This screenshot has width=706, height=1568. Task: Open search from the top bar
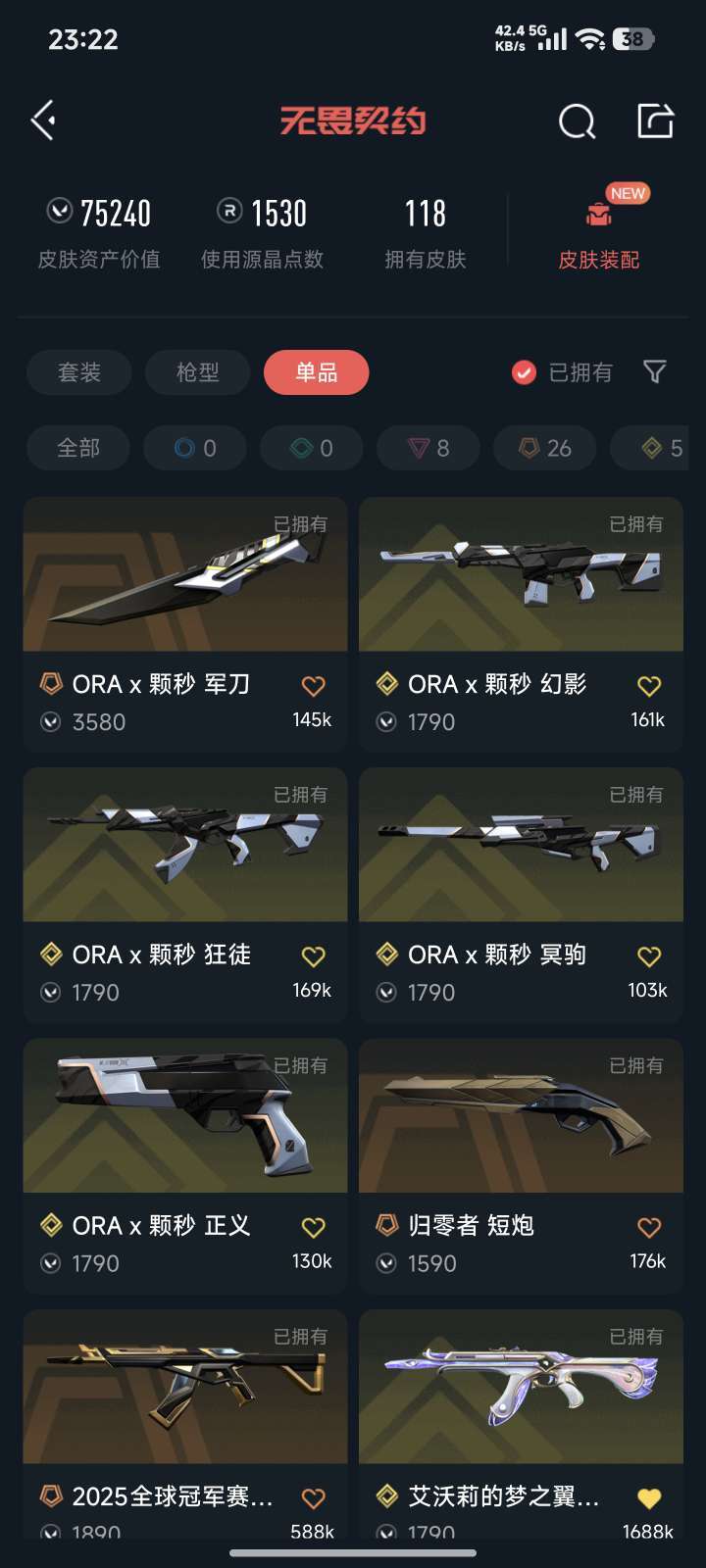coord(577,122)
